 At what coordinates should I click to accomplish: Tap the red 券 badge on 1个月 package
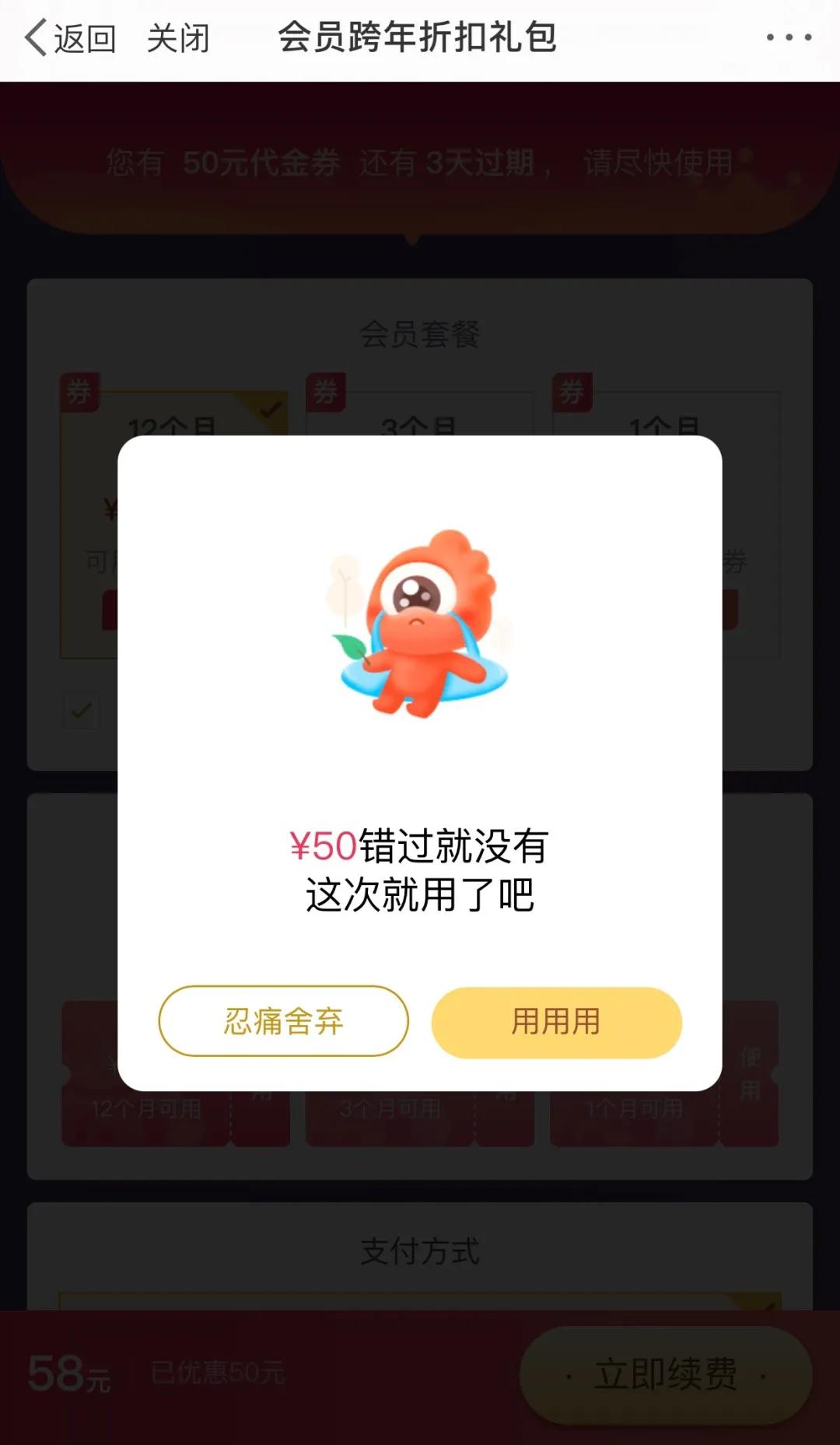tap(573, 391)
